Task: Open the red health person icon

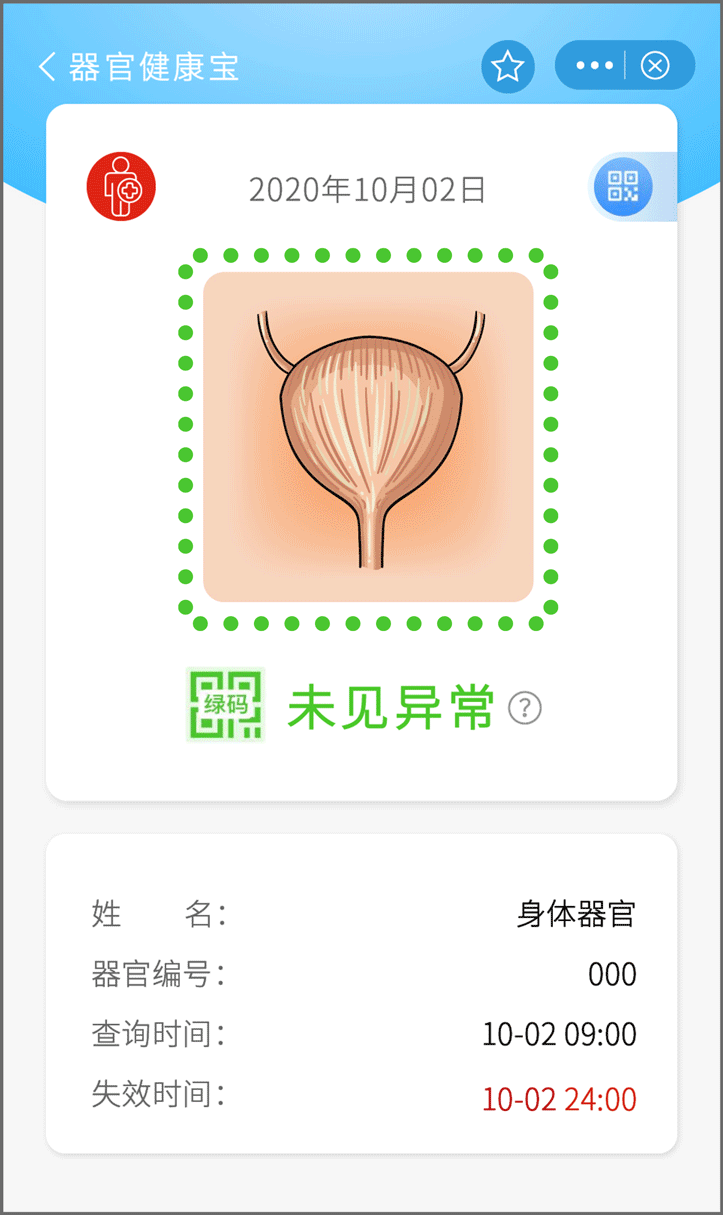Action: pyautogui.click(x=121, y=186)
